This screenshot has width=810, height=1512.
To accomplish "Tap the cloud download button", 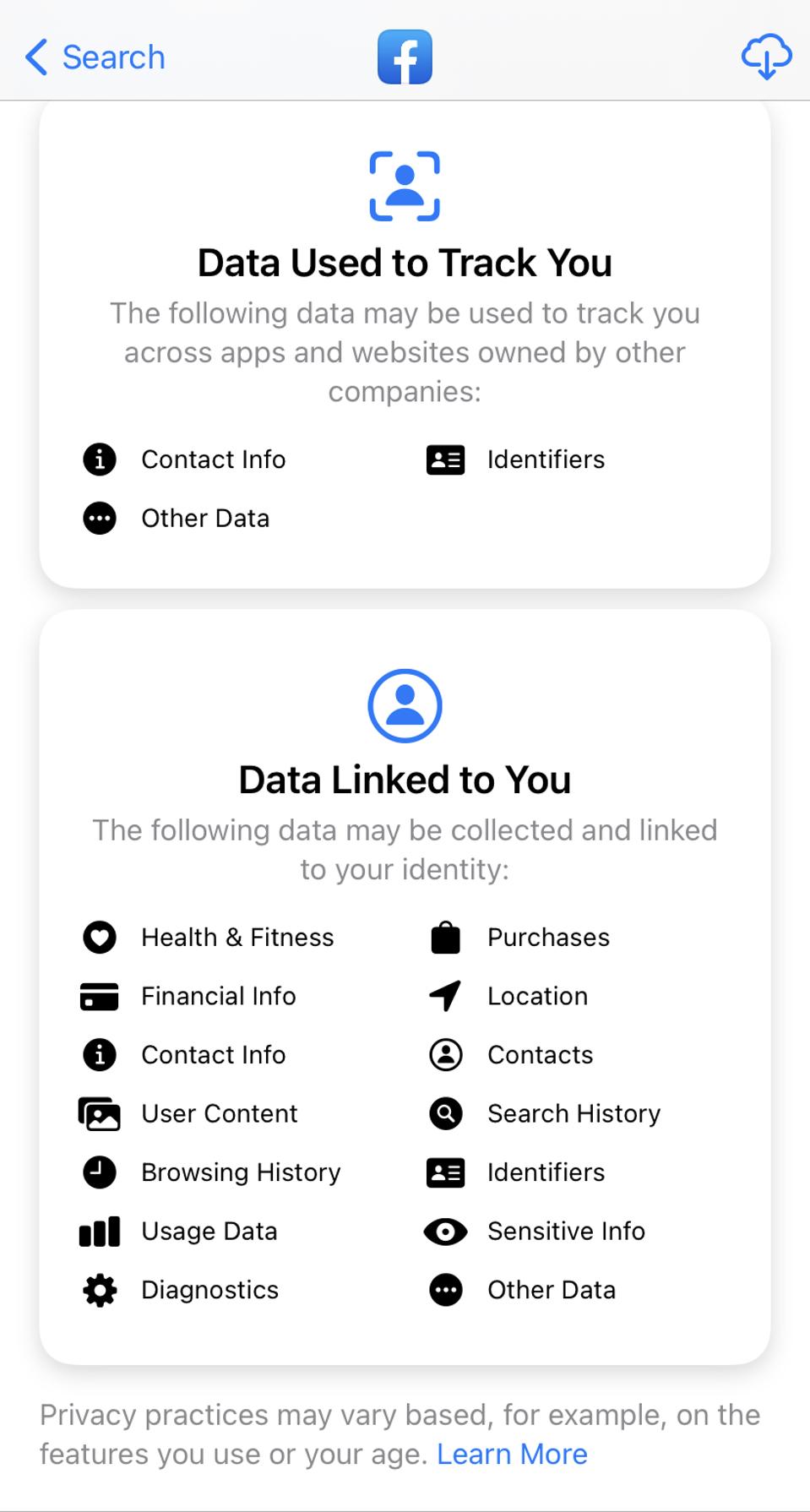I will coord(764,57).
